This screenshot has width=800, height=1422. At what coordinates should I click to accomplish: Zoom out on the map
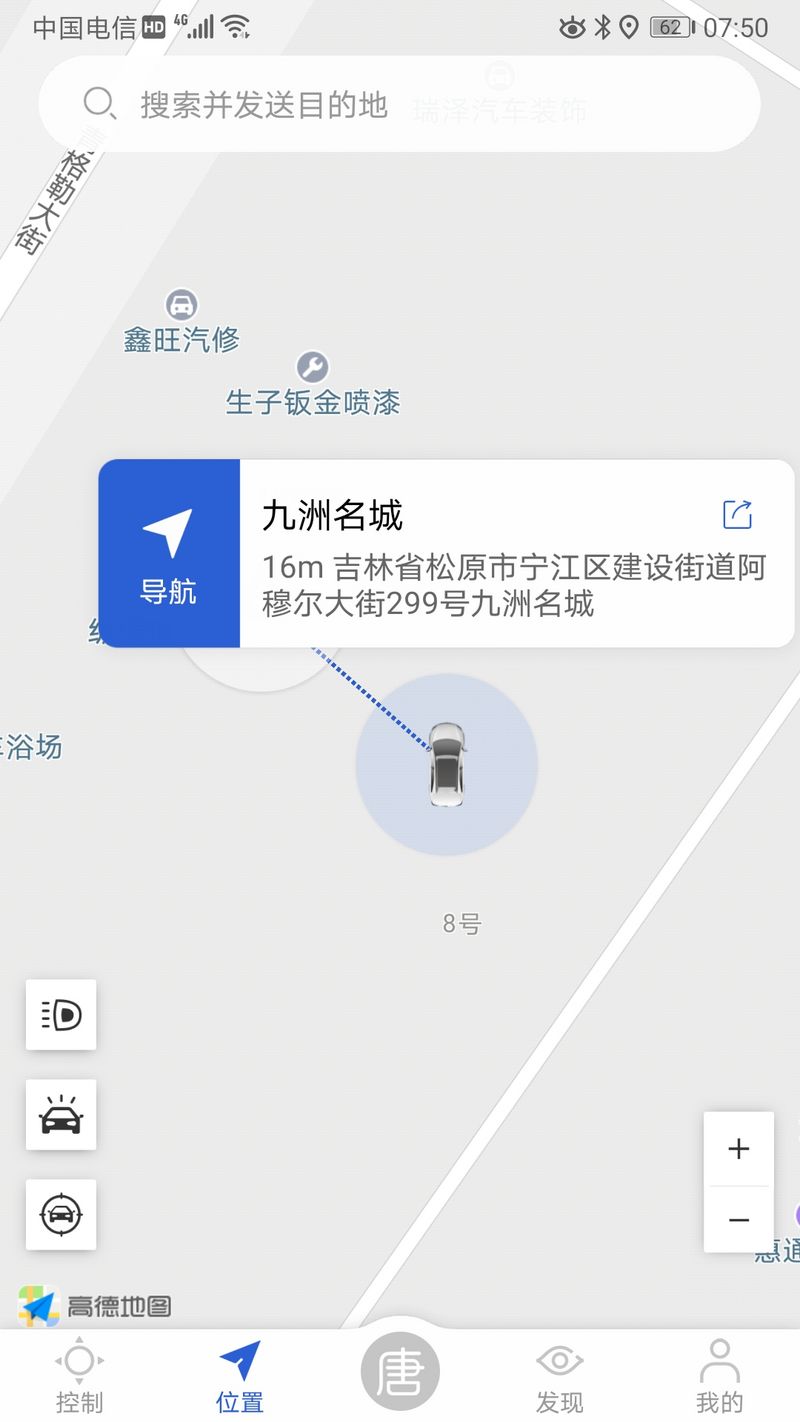tap(739, 1220)
